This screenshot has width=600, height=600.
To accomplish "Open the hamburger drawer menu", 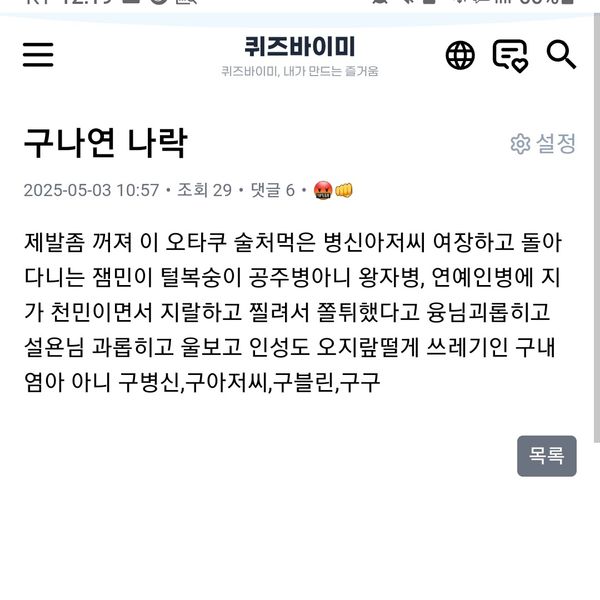I will 38,54.
